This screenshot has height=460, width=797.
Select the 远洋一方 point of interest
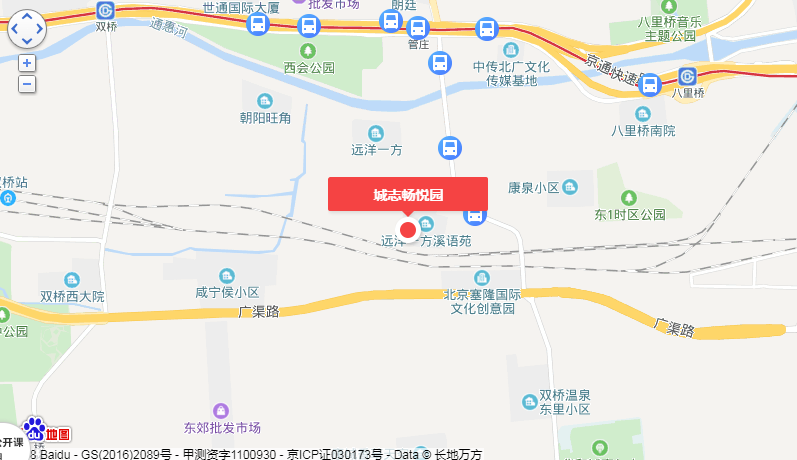point(376,133)
